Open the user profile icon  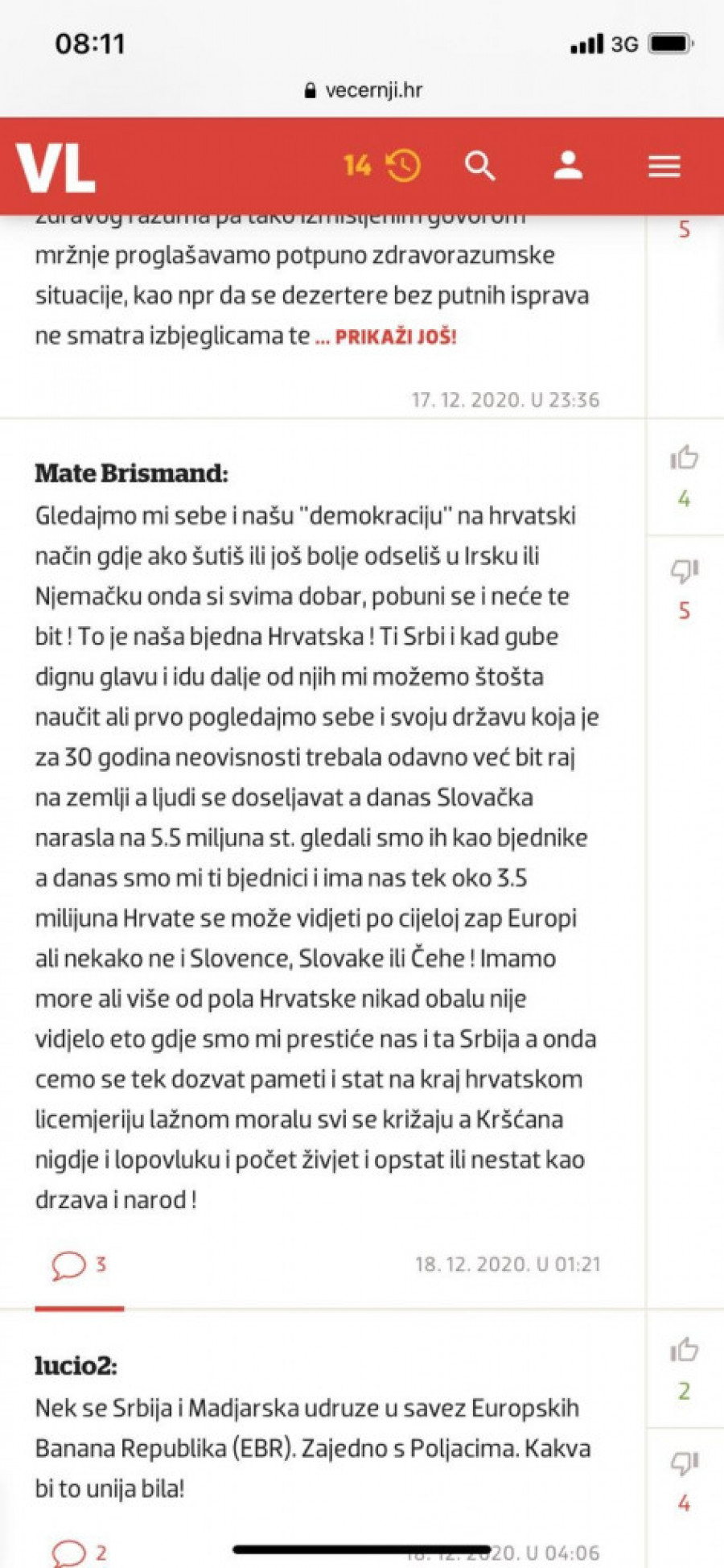pyautogui.click(x=568, y=166)
